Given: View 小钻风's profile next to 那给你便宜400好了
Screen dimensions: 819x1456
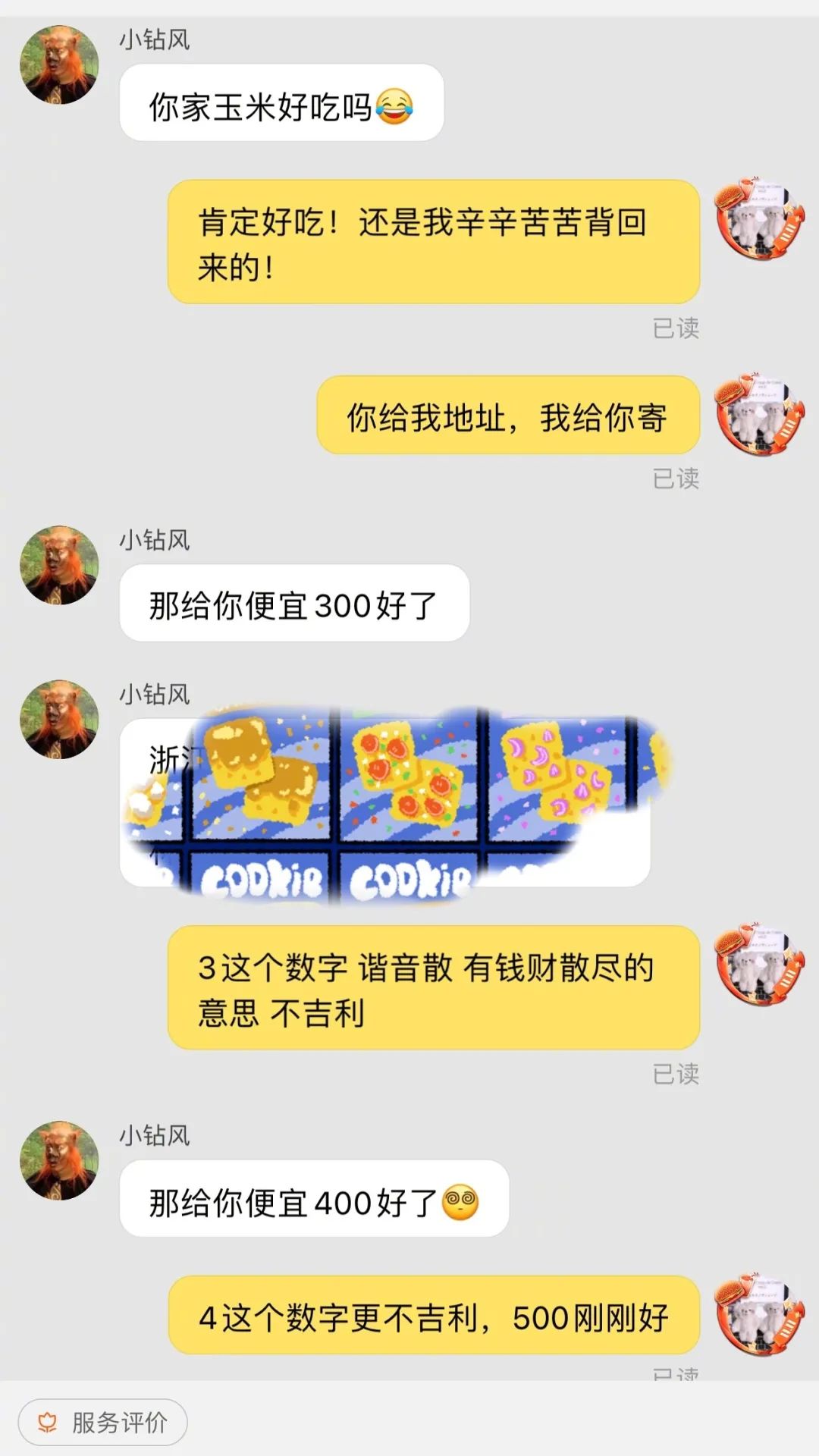Looking at the screenshot, I should point(59,1160).
